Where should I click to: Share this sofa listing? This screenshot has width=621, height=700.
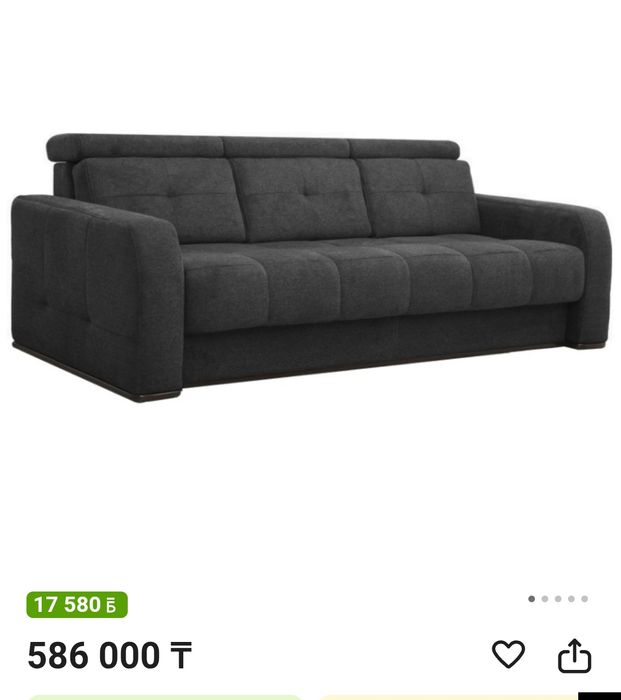click(x=575, y=656)
